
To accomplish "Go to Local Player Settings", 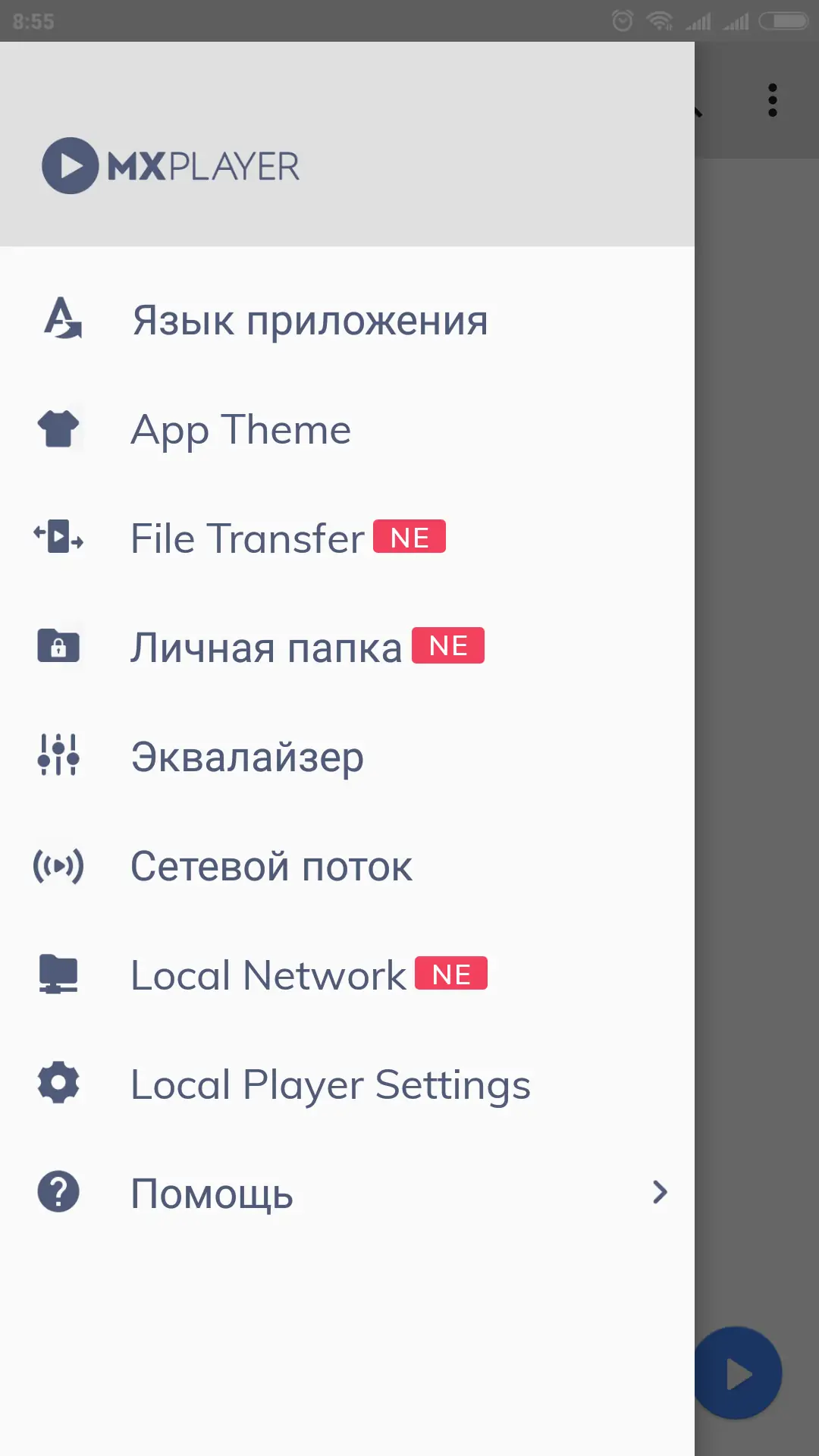I will (331, 1084).
